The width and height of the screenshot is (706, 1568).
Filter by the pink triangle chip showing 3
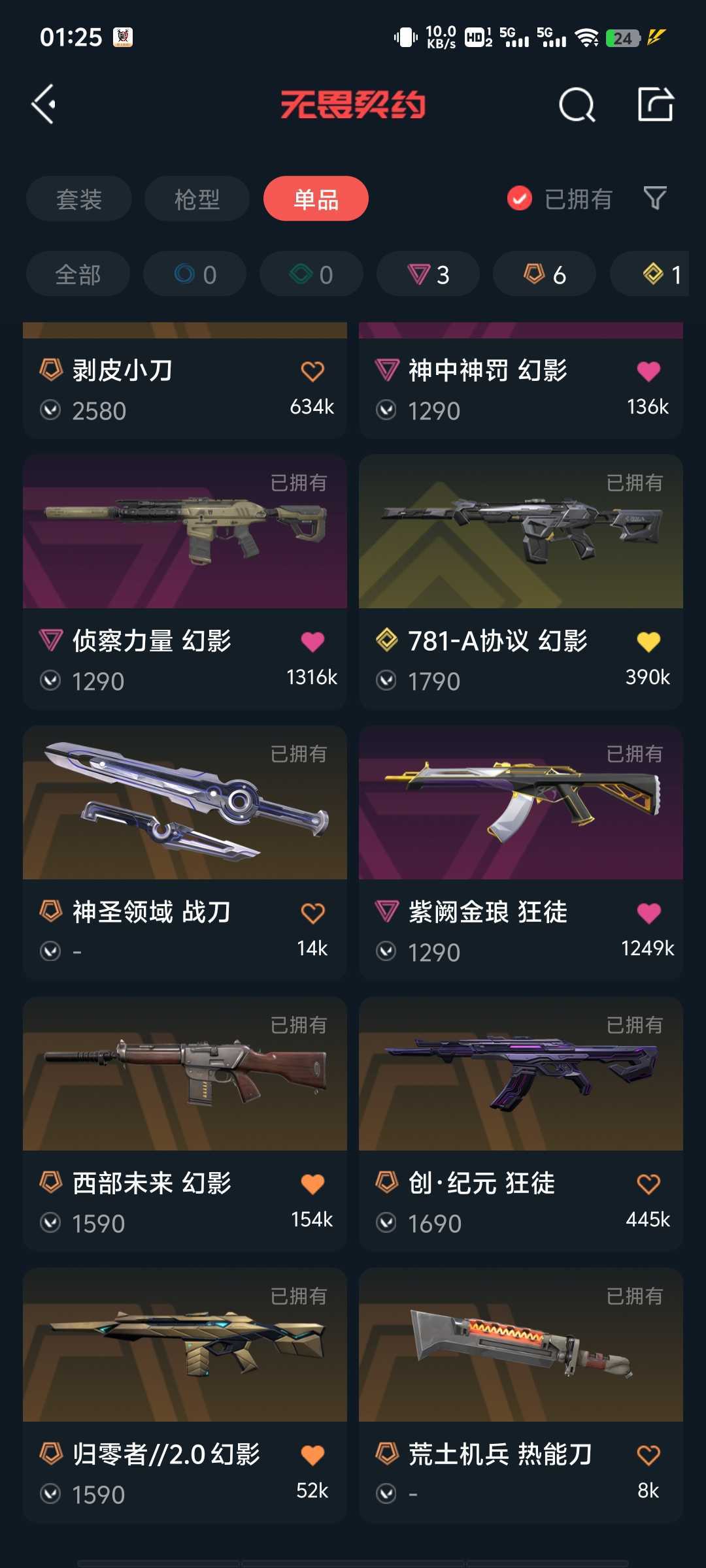point(428,274)
